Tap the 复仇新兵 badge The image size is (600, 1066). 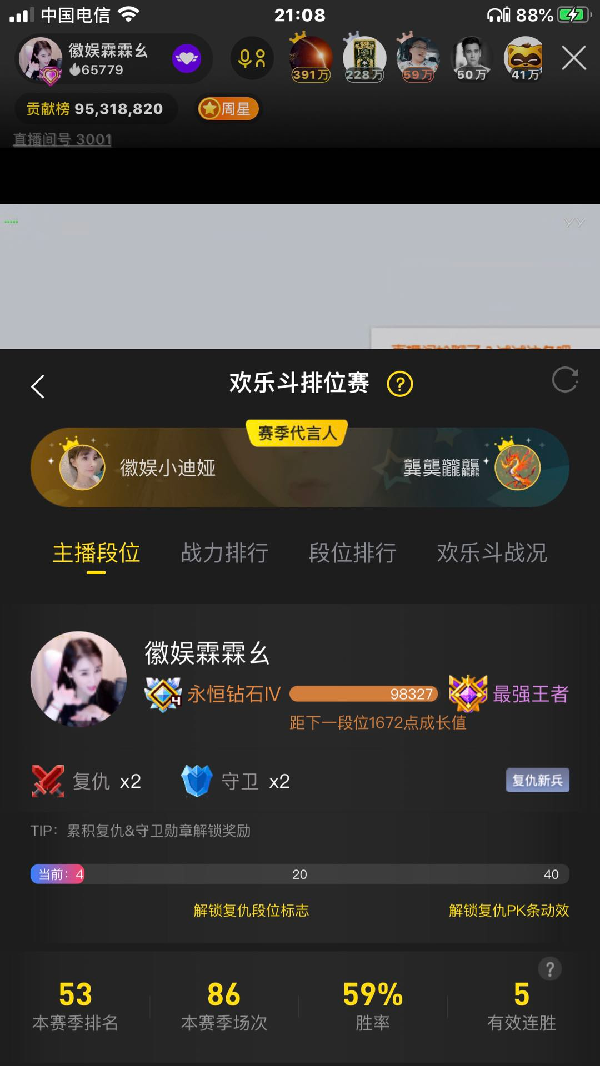click(x=537, y=781)
